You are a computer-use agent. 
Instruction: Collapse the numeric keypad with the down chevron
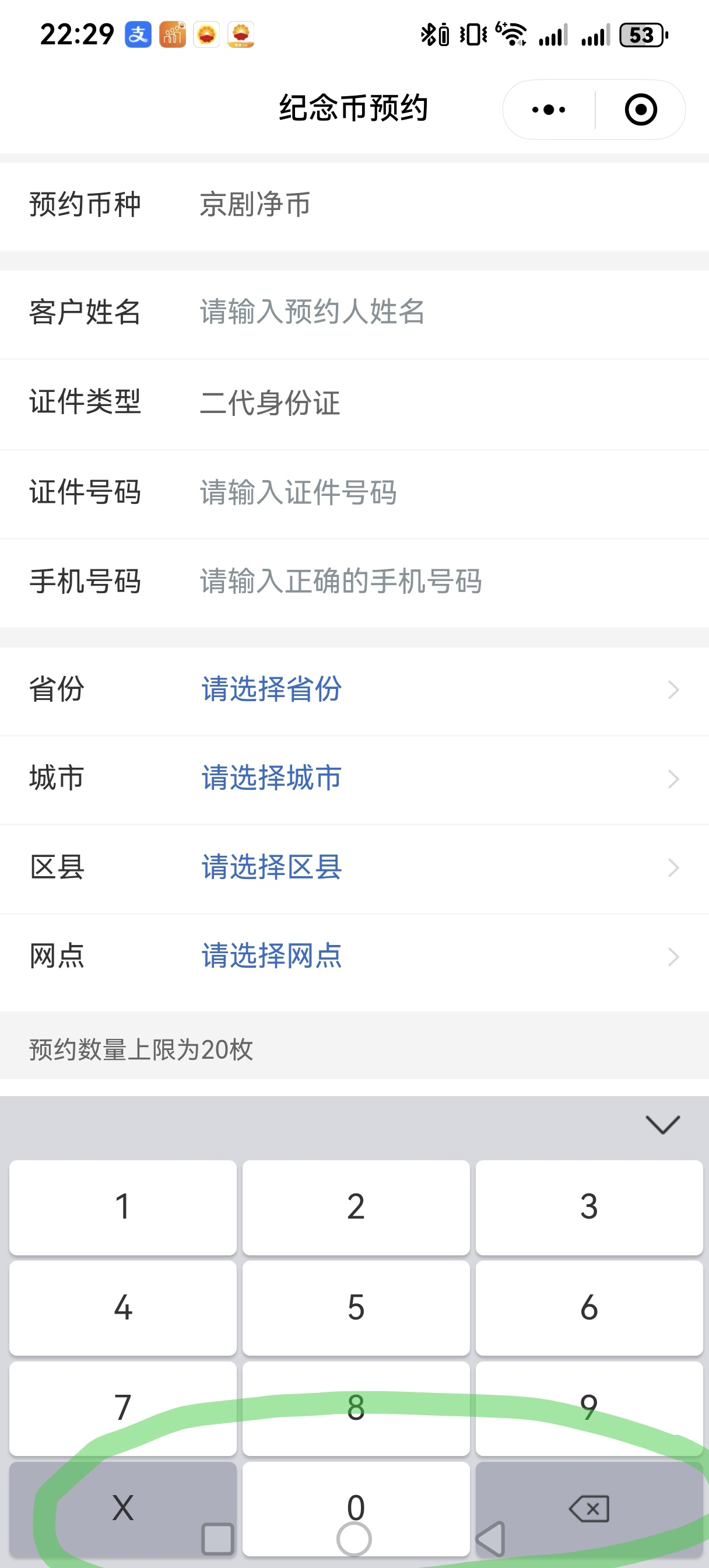662,1125
